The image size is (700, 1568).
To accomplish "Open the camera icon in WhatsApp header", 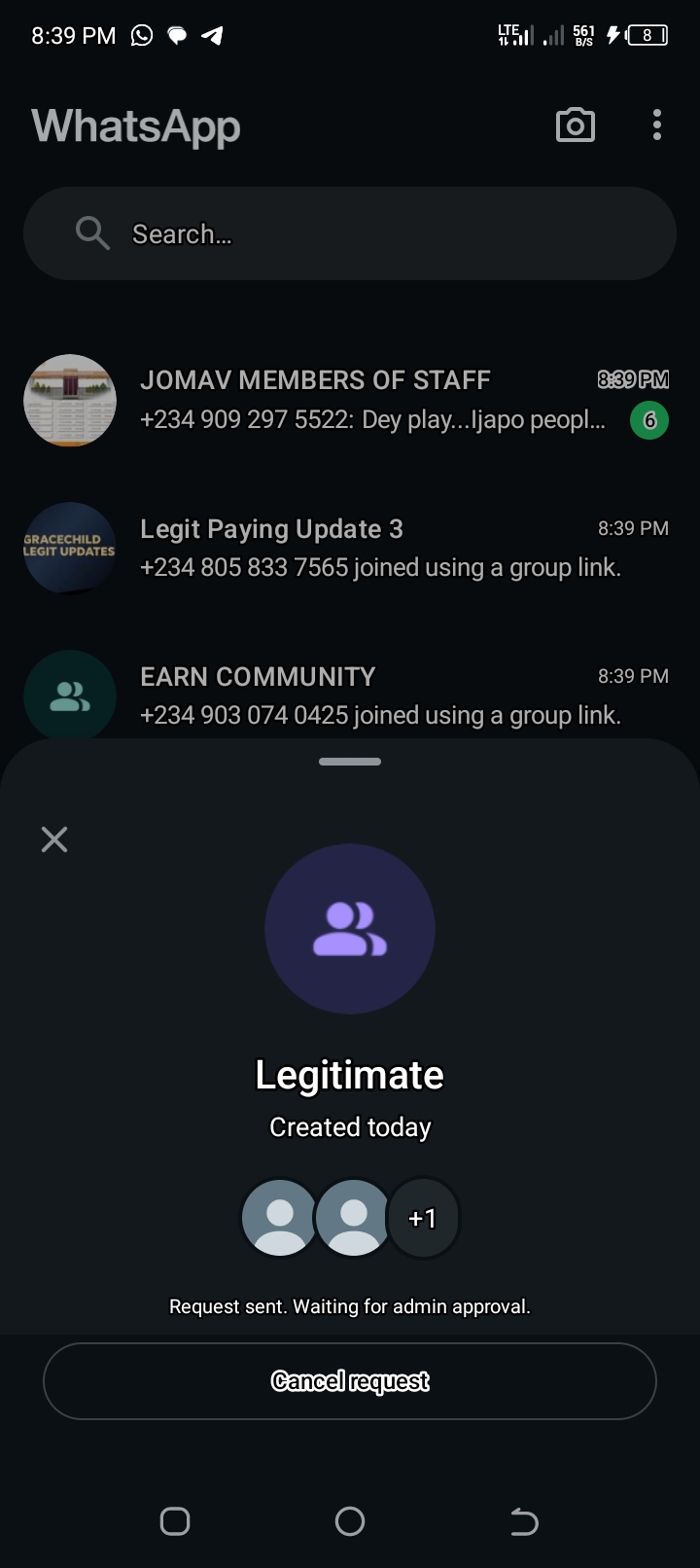I will [575, 125].
